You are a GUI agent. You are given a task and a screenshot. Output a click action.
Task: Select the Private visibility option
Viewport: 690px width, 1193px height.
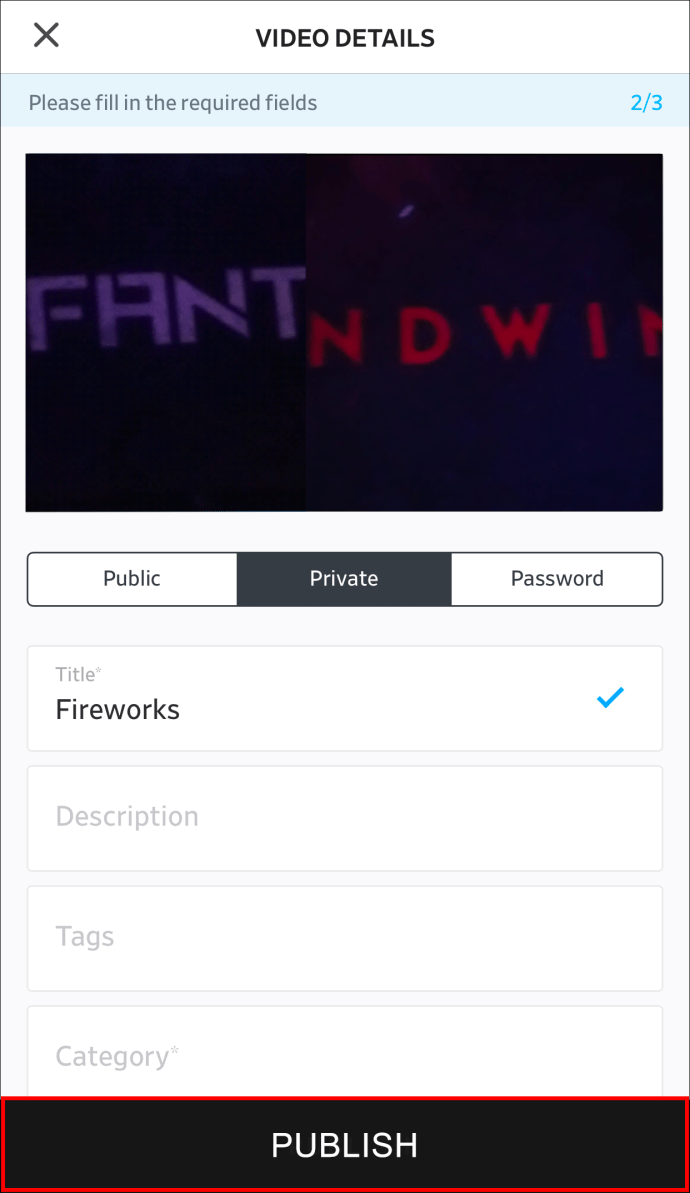point(344,579)
